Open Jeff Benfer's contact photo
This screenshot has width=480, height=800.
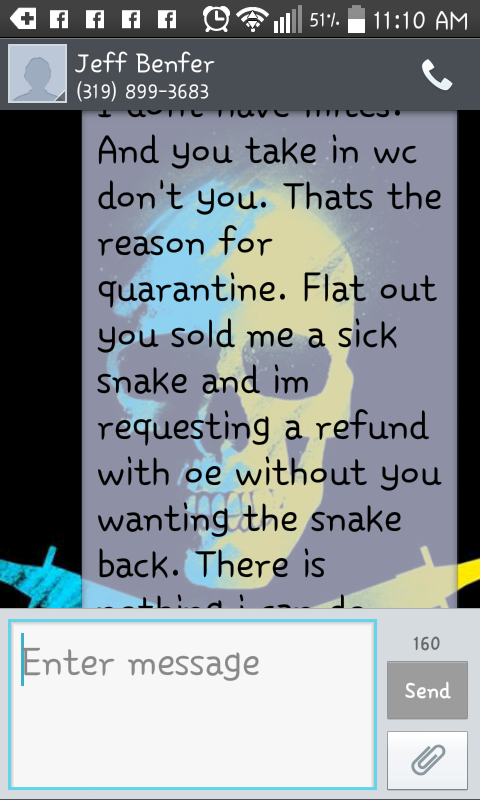tap(37, 73)
